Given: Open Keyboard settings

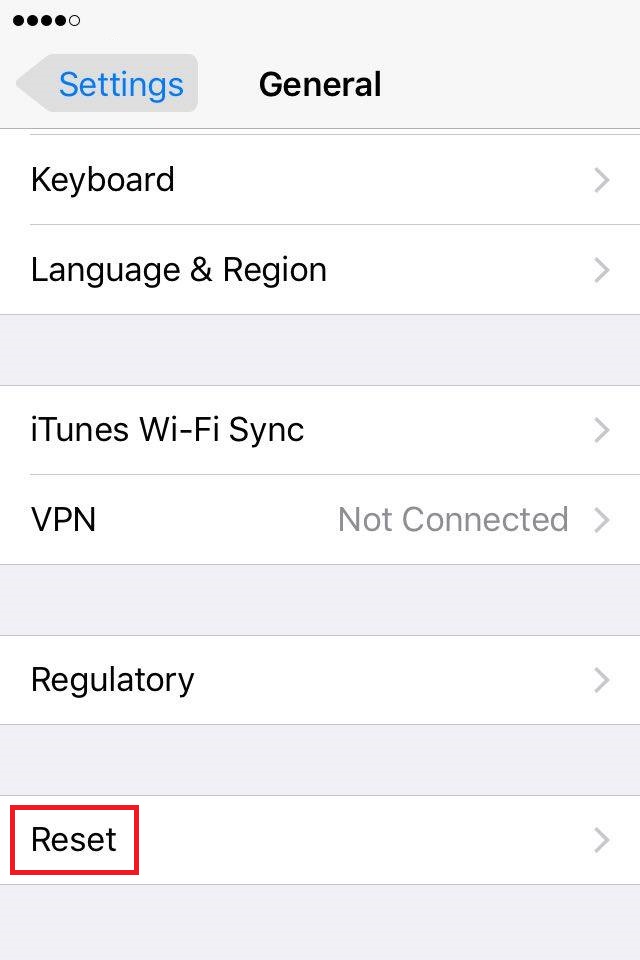Looking at the screenshot, I should coord(320,180).
